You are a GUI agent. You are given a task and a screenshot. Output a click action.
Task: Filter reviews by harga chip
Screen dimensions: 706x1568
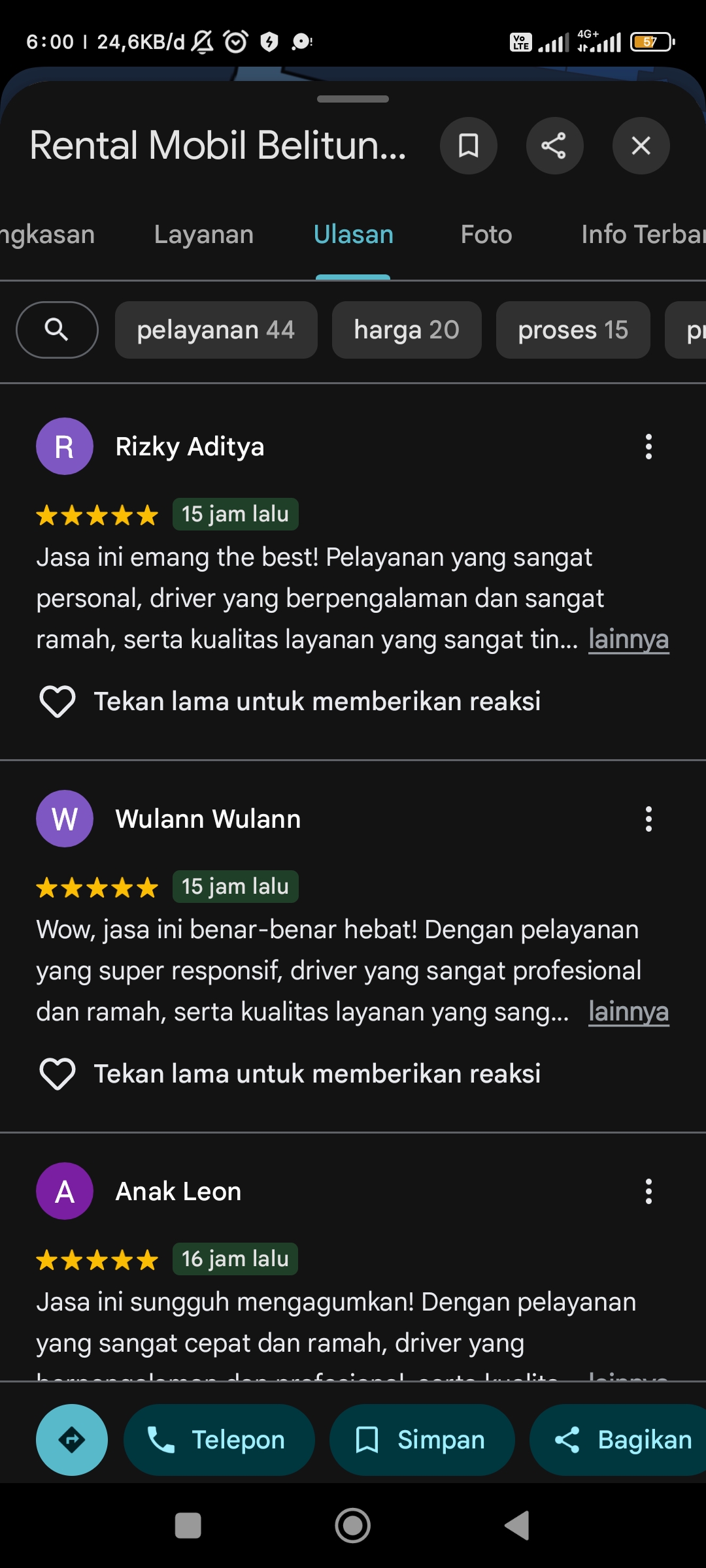click(x=407, y=330)
